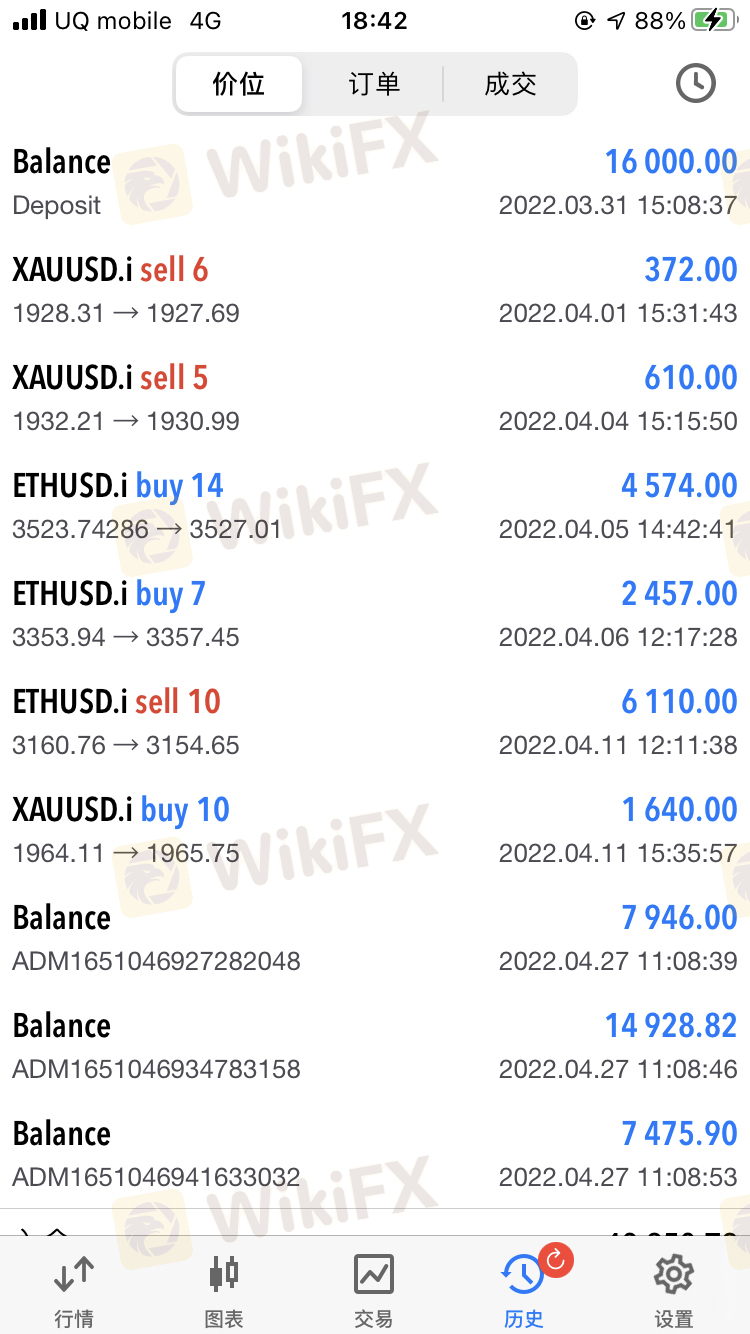Switch to the 订单 segment
750x1334 pixels.
(x=374, y=84)
